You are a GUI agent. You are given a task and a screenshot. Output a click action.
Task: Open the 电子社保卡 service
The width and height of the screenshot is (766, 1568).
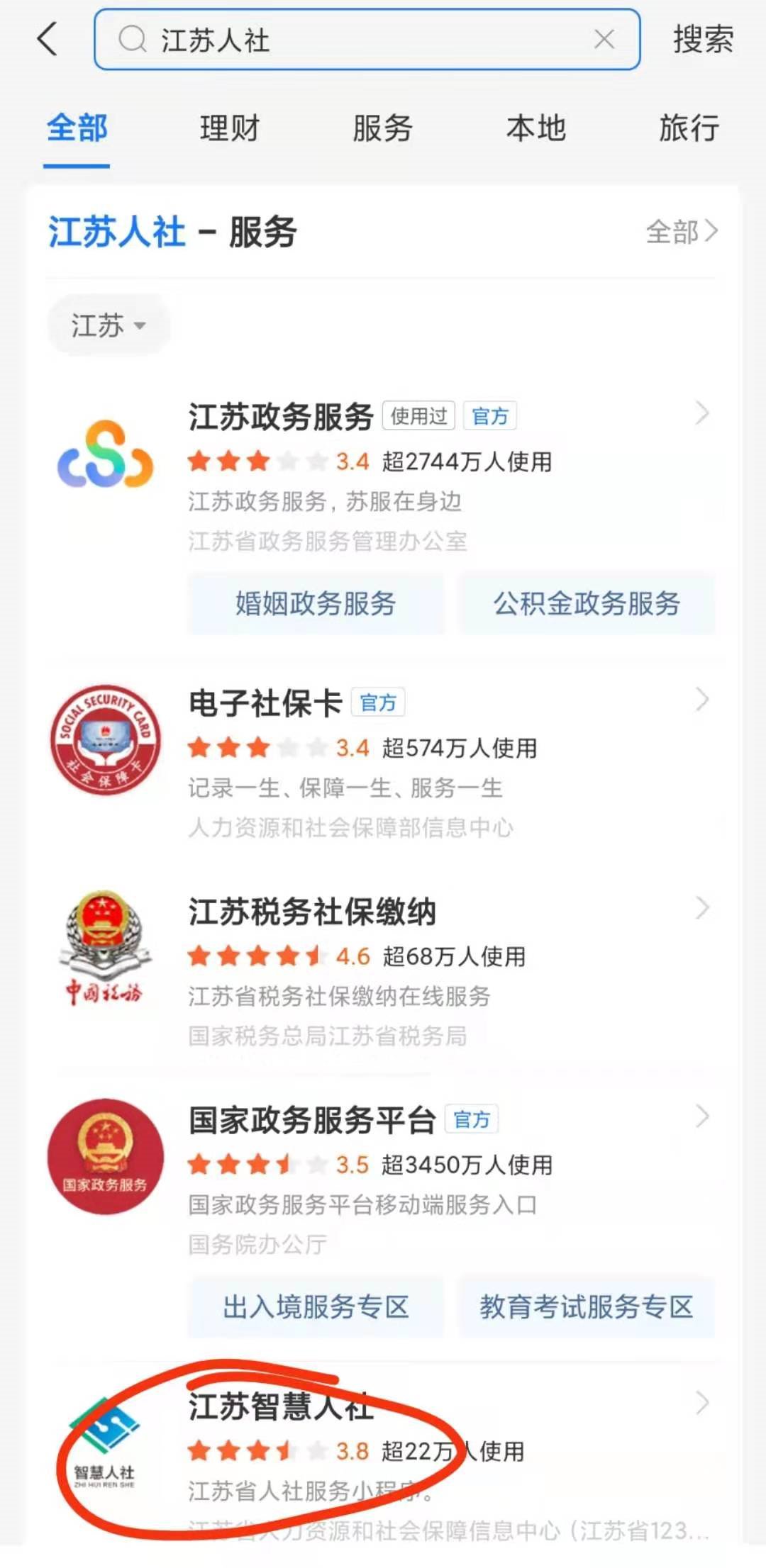[265, 703]
